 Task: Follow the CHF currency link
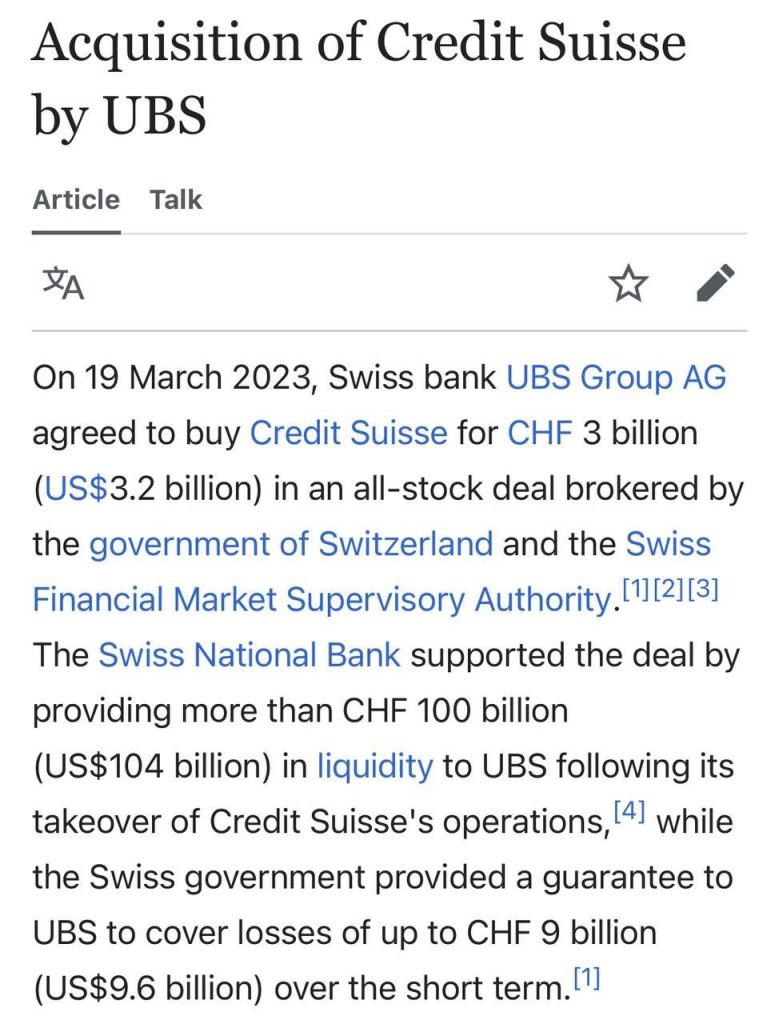(540, 434)
